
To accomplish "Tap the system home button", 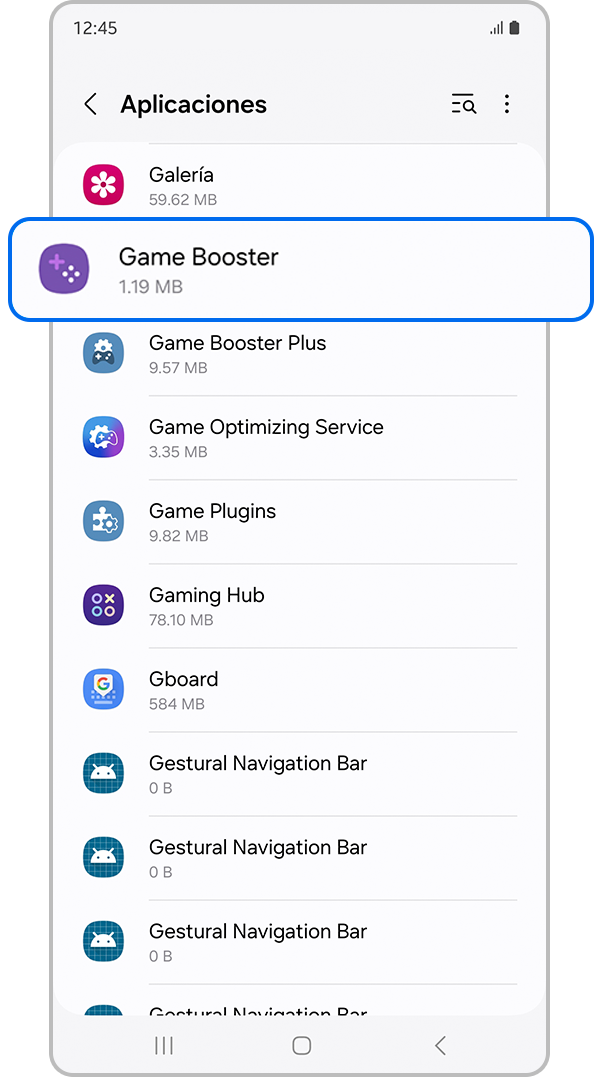I will (x=301, y=1045).
